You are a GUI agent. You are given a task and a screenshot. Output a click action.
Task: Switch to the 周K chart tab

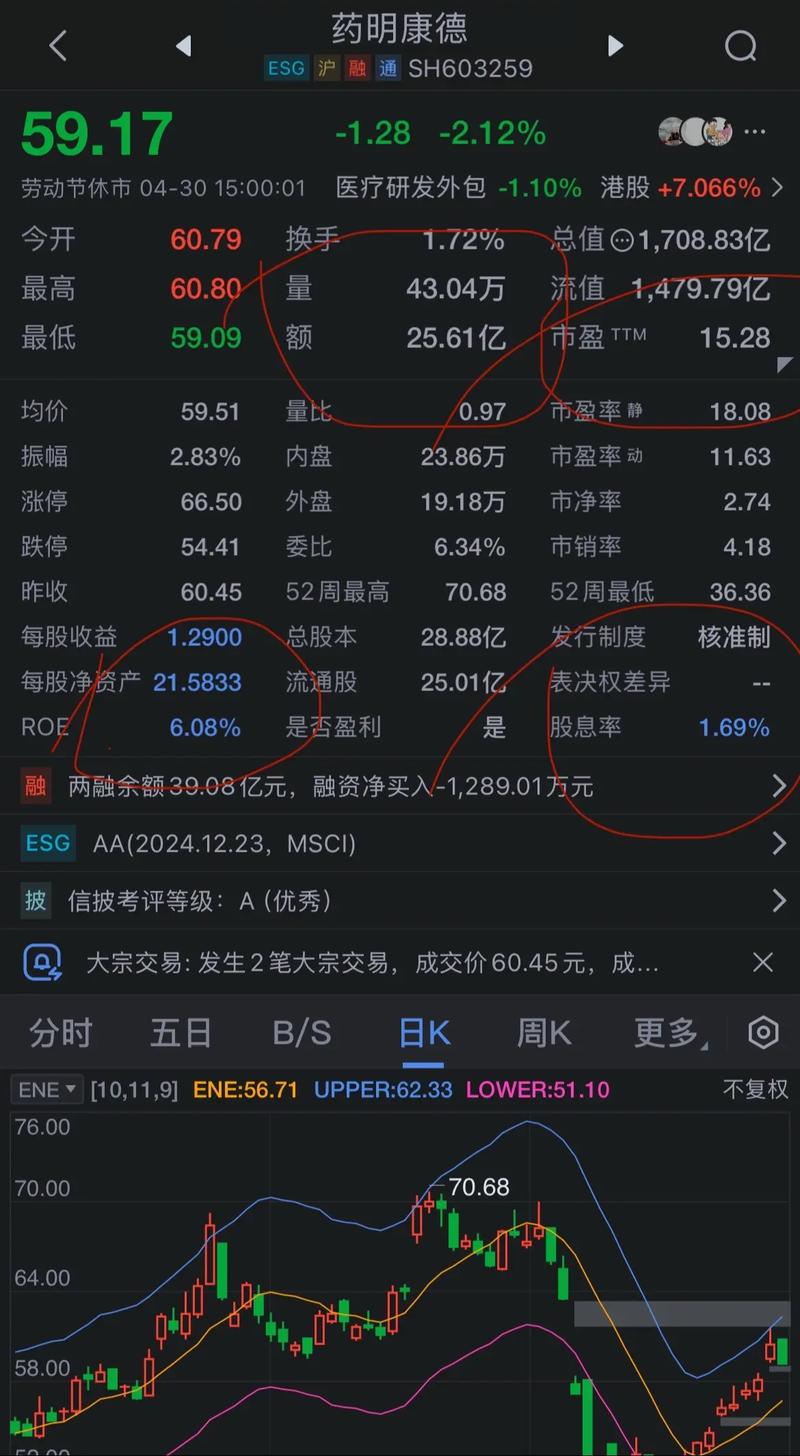tap(544, 1032)
